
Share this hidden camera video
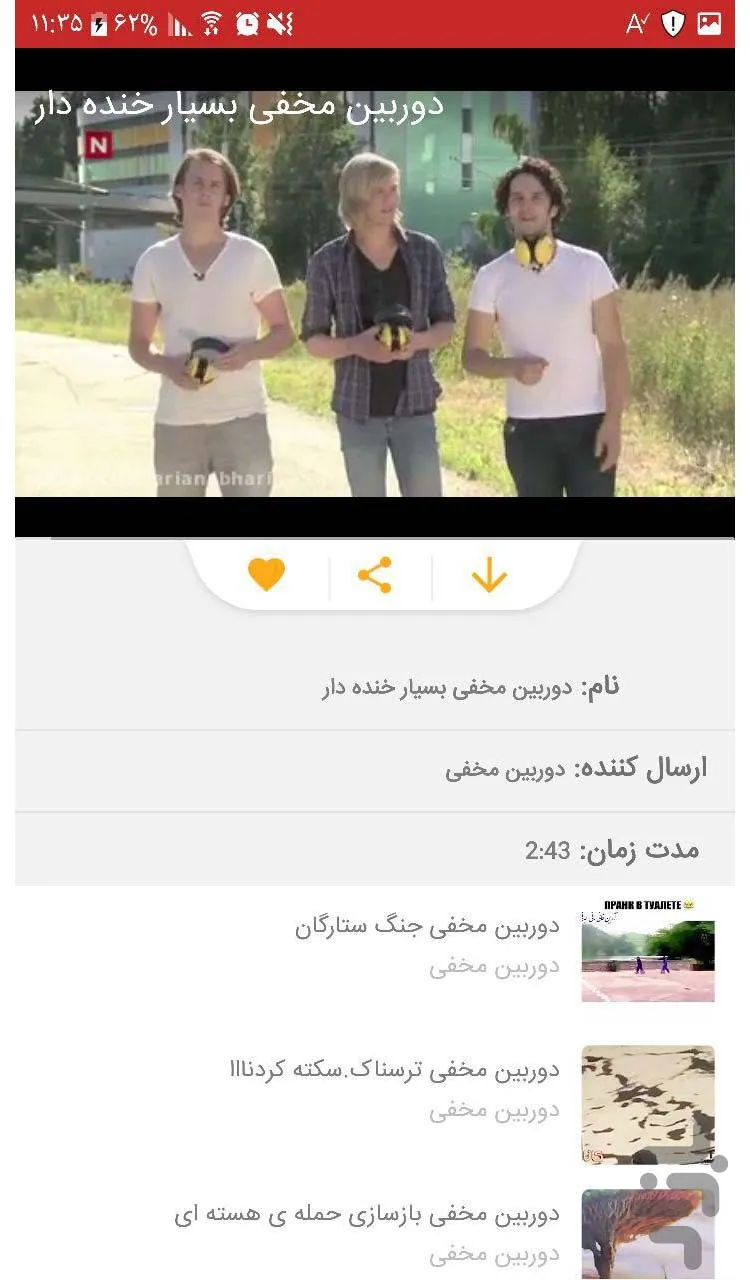(375, 576)
